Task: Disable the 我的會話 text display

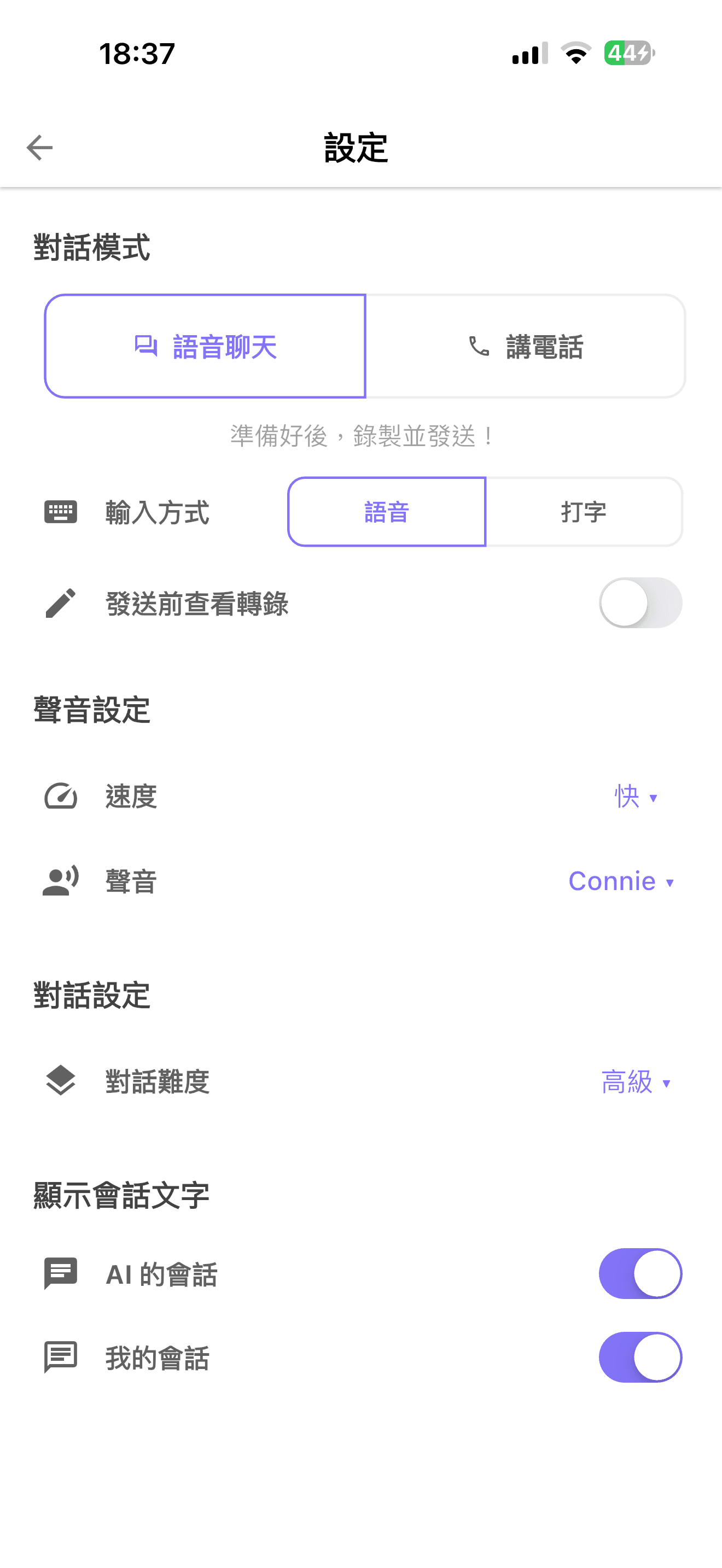Action: (x=640, y=1358)
